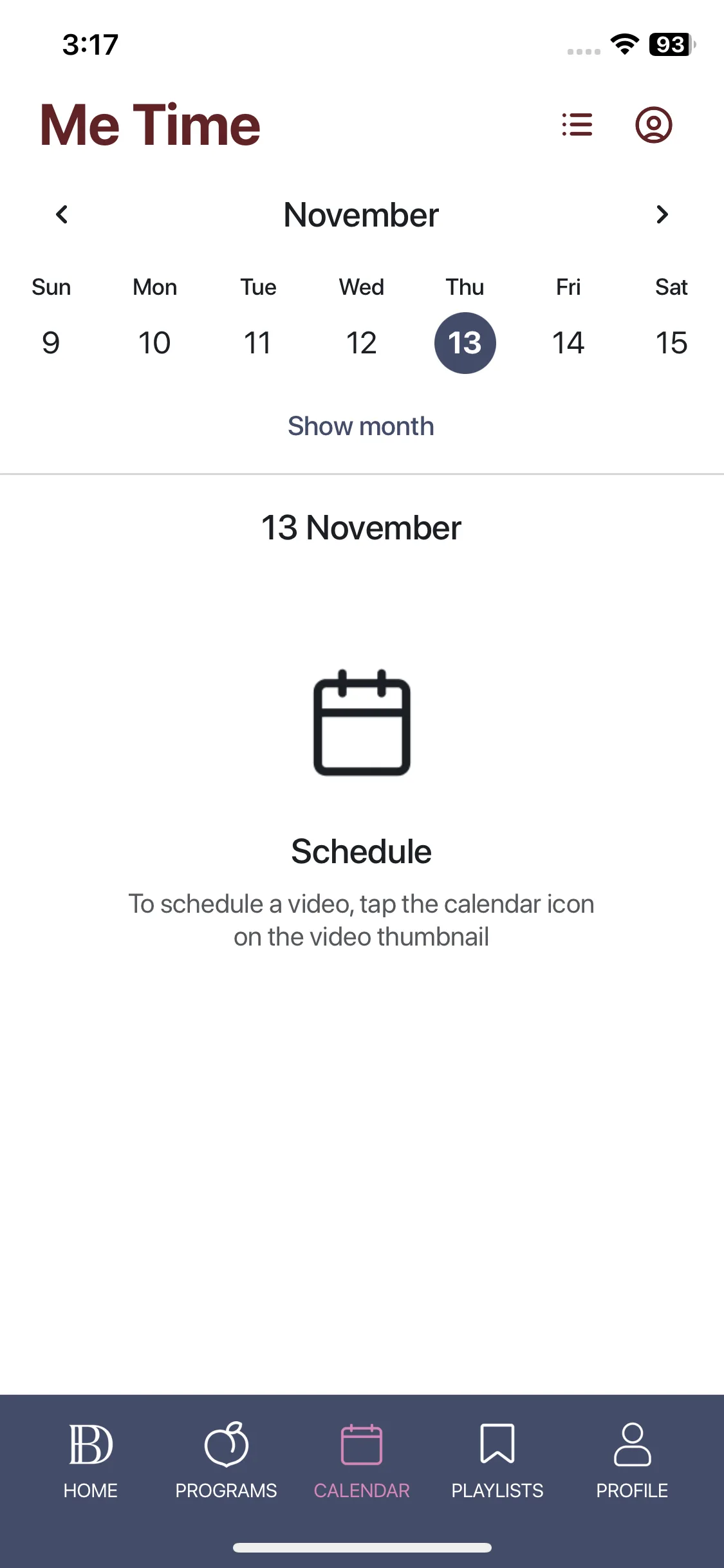Open the account avatar icon

tap(653, 125)
